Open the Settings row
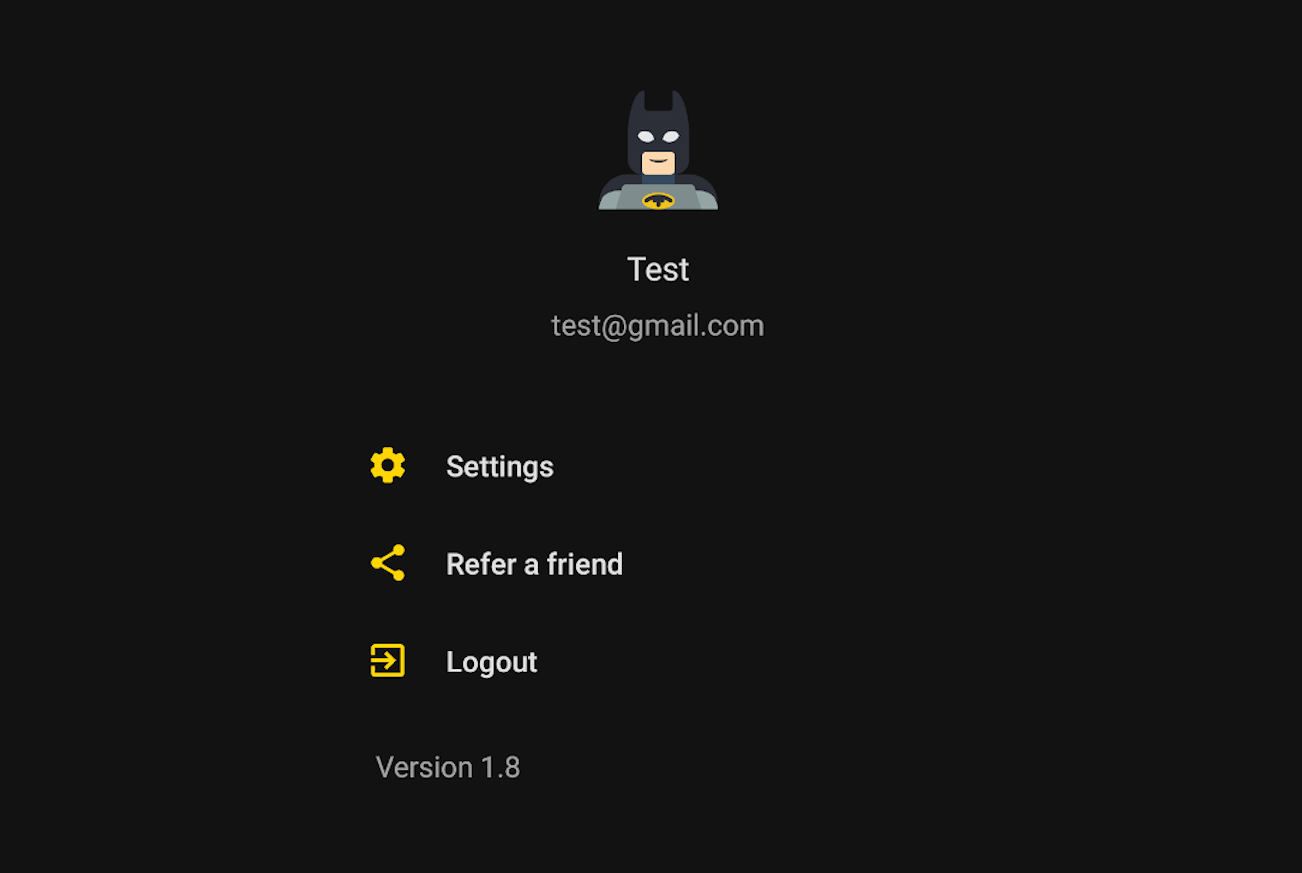 (x=499, y=467)
